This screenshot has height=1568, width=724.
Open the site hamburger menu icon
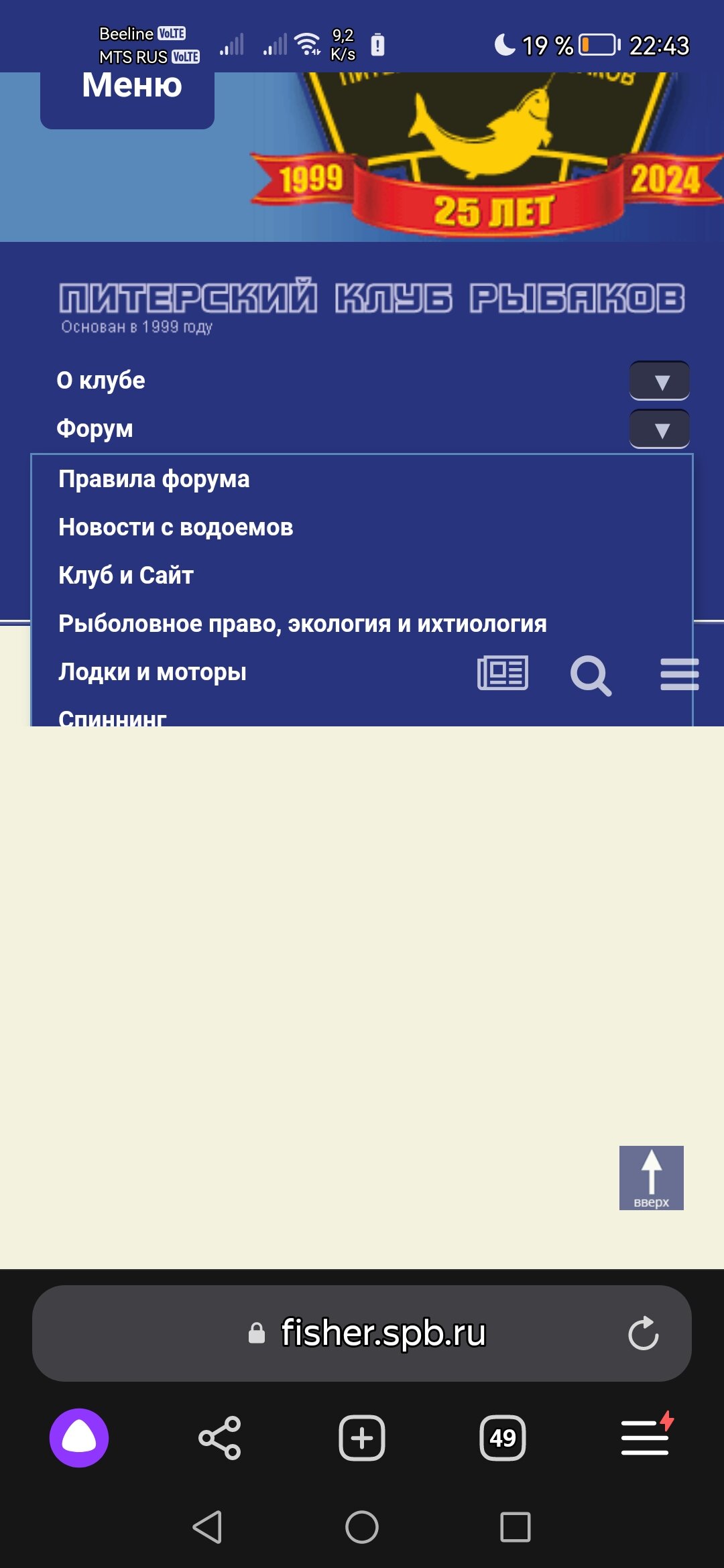679,674
